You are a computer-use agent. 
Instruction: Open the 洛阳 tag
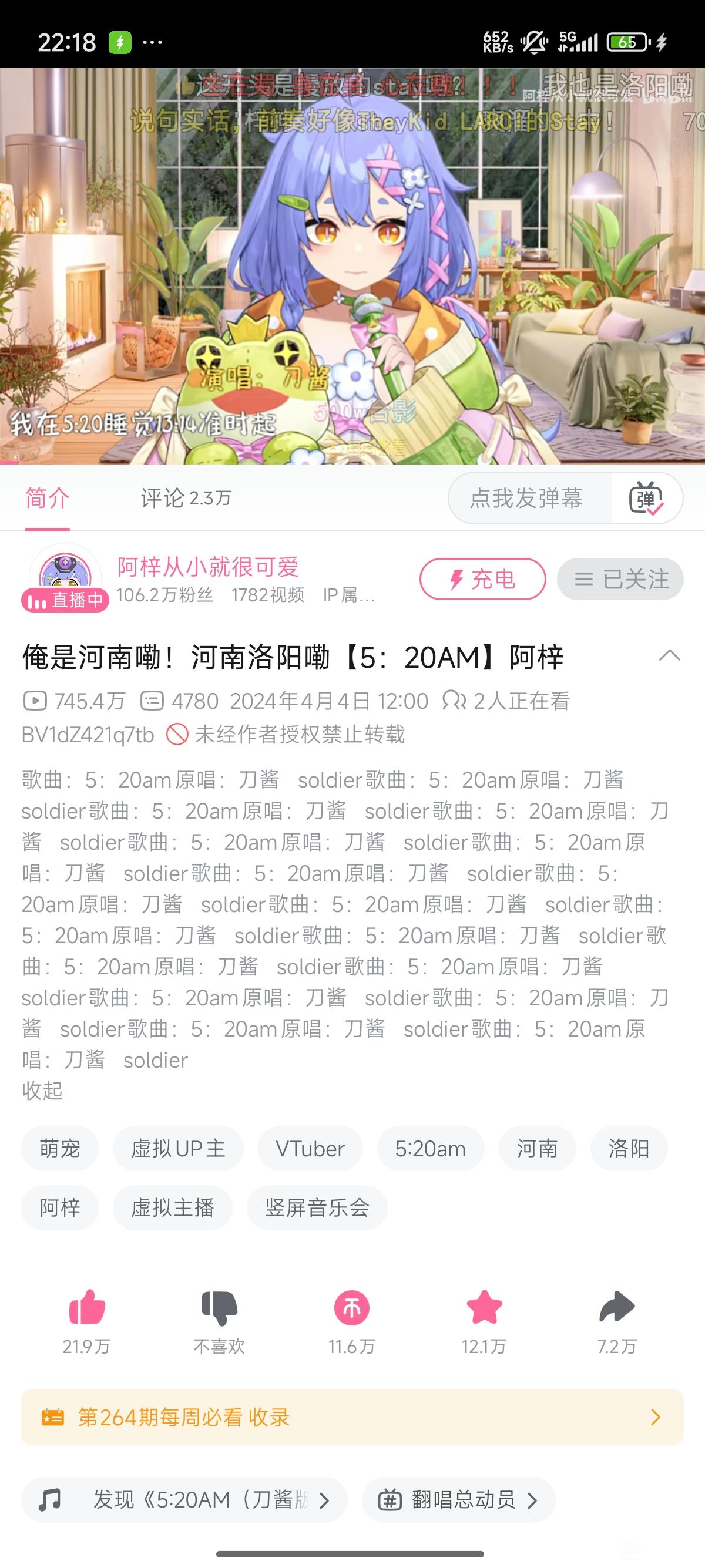coord(629,1149)
